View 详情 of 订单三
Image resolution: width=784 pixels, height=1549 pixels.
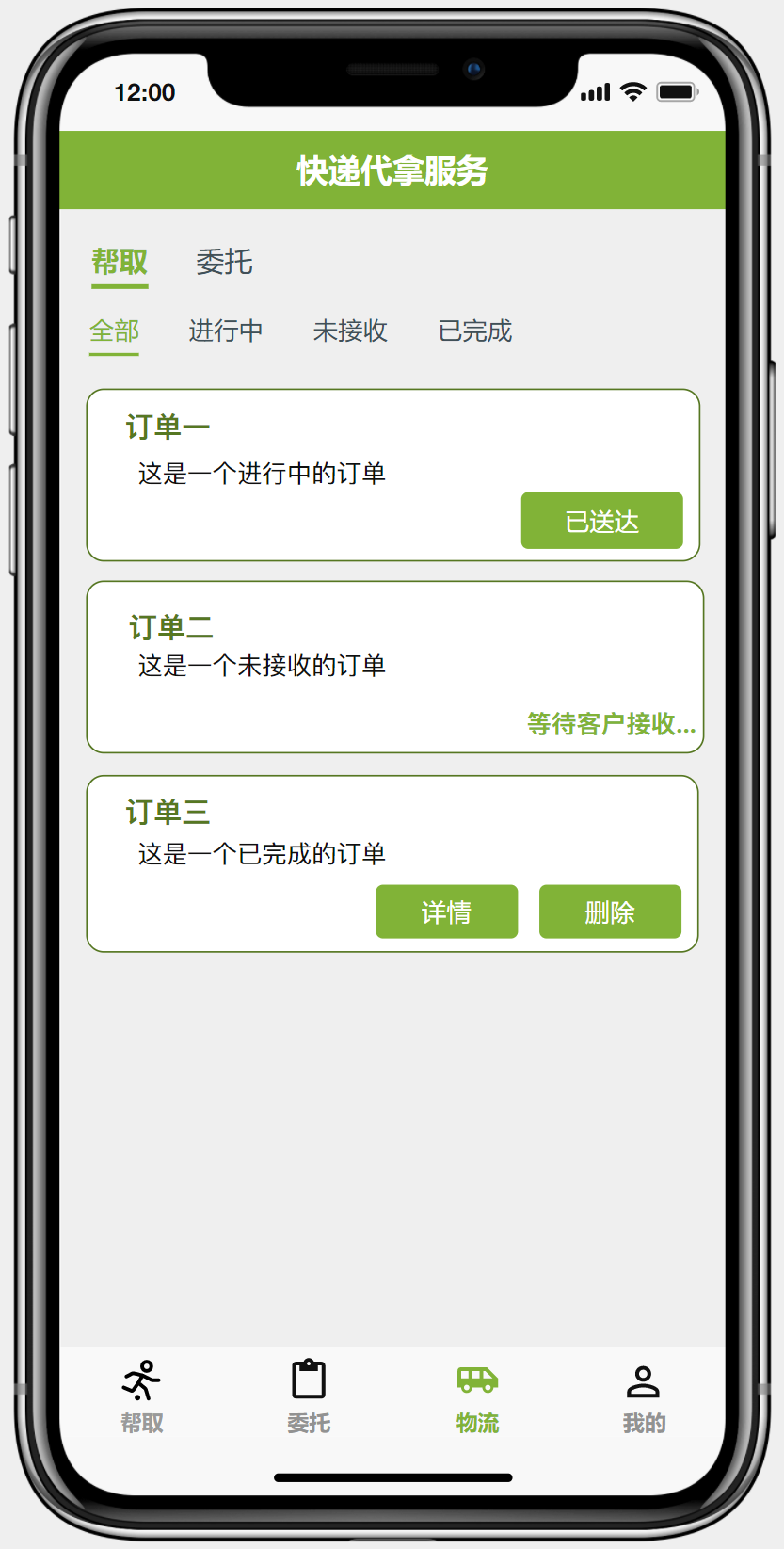coord(446,912)
